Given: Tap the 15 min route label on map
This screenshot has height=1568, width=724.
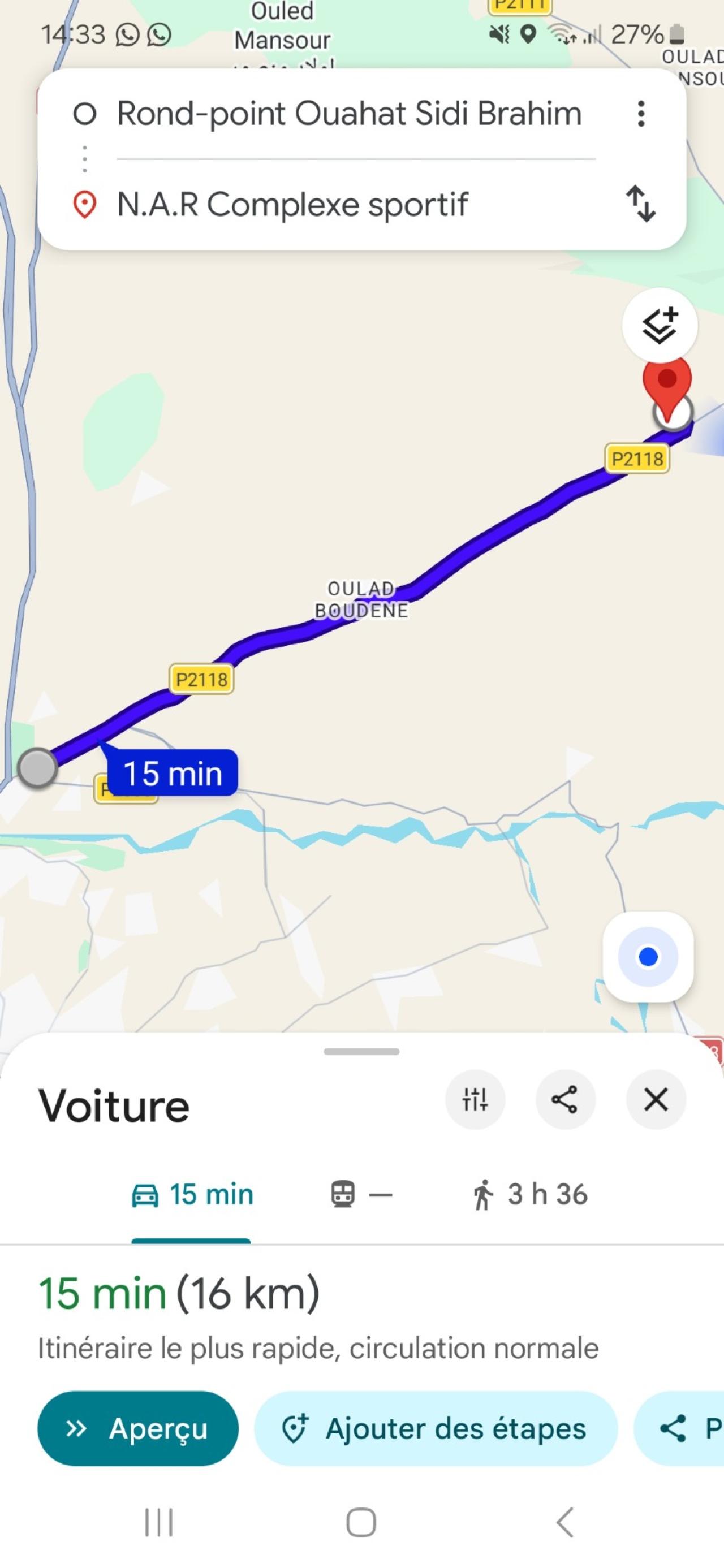Looking at the screenshot, I should (x=173, y=773).
